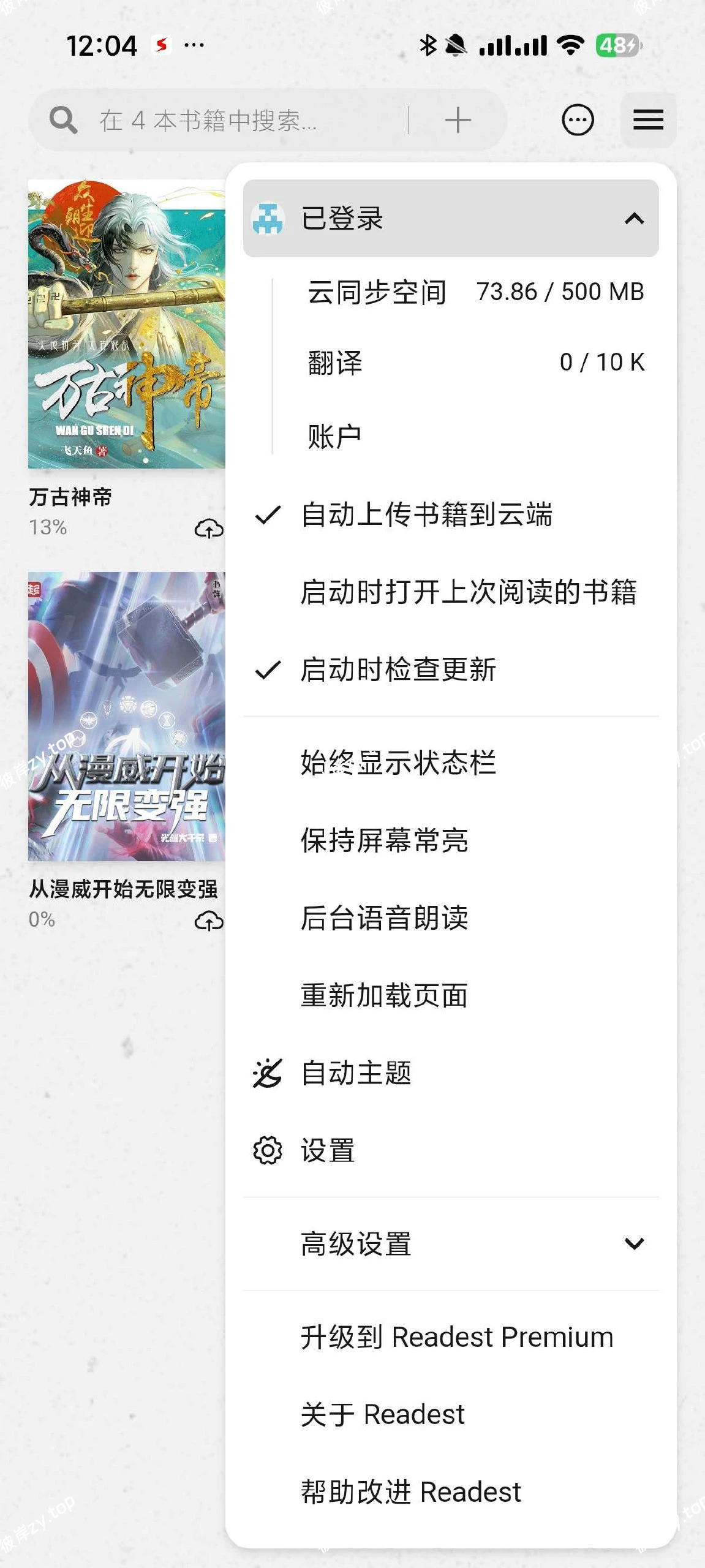Open search with the magnifier icon
This screenshot has height=1568, width=705.
[64, 119]
